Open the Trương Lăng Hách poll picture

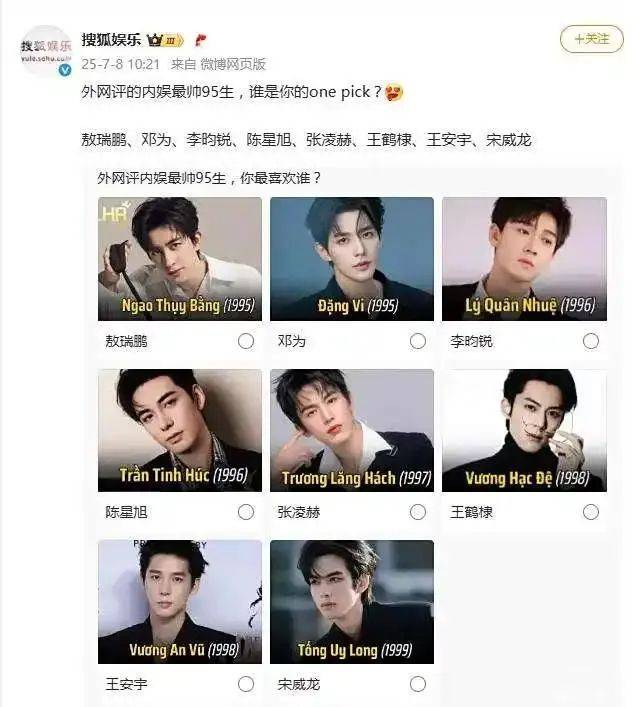(x=352, y=430)
